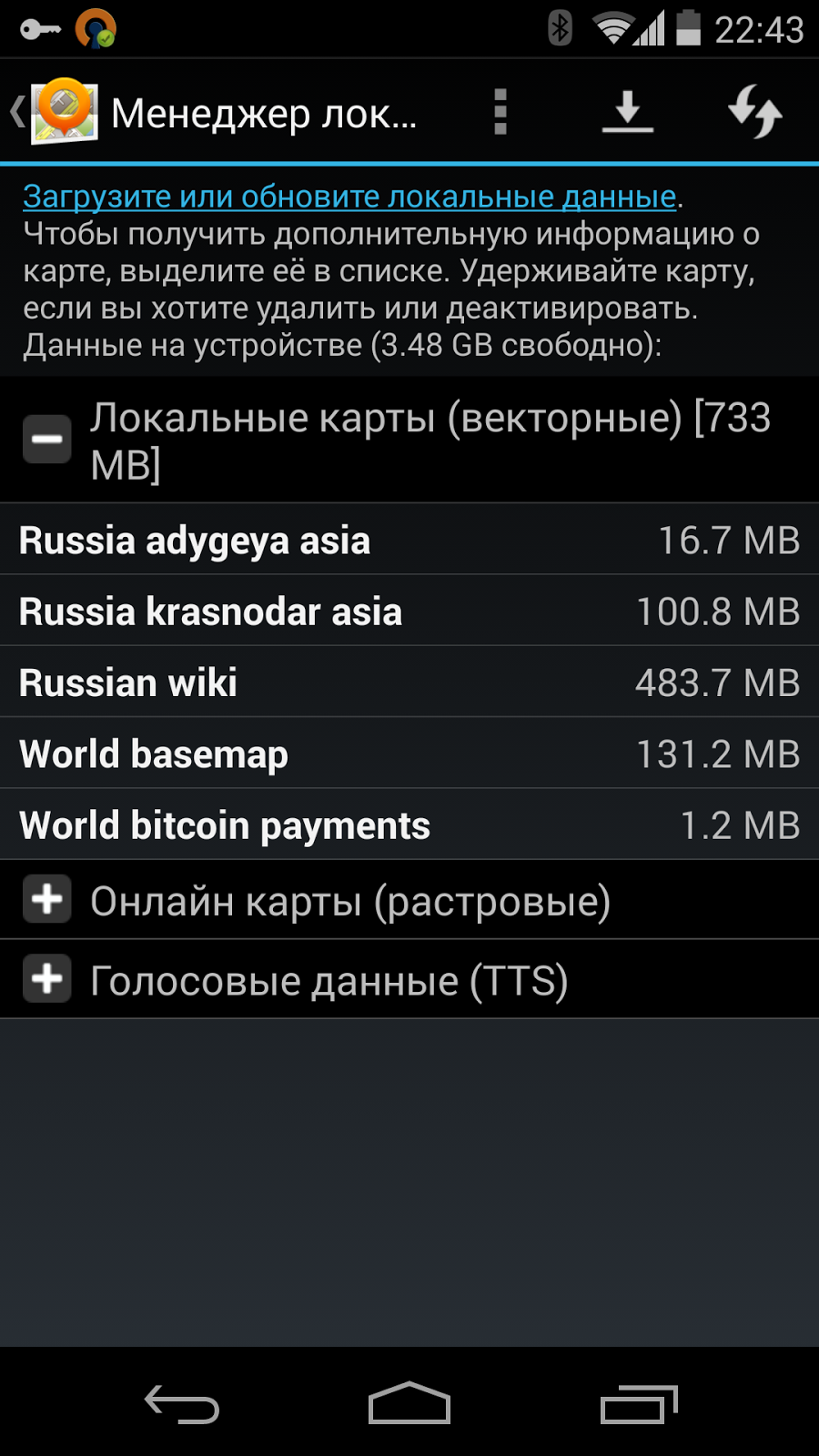819x1456 pixels.
Task: Tap the refresh icon in the toolbar
Action: coord(754,112)
